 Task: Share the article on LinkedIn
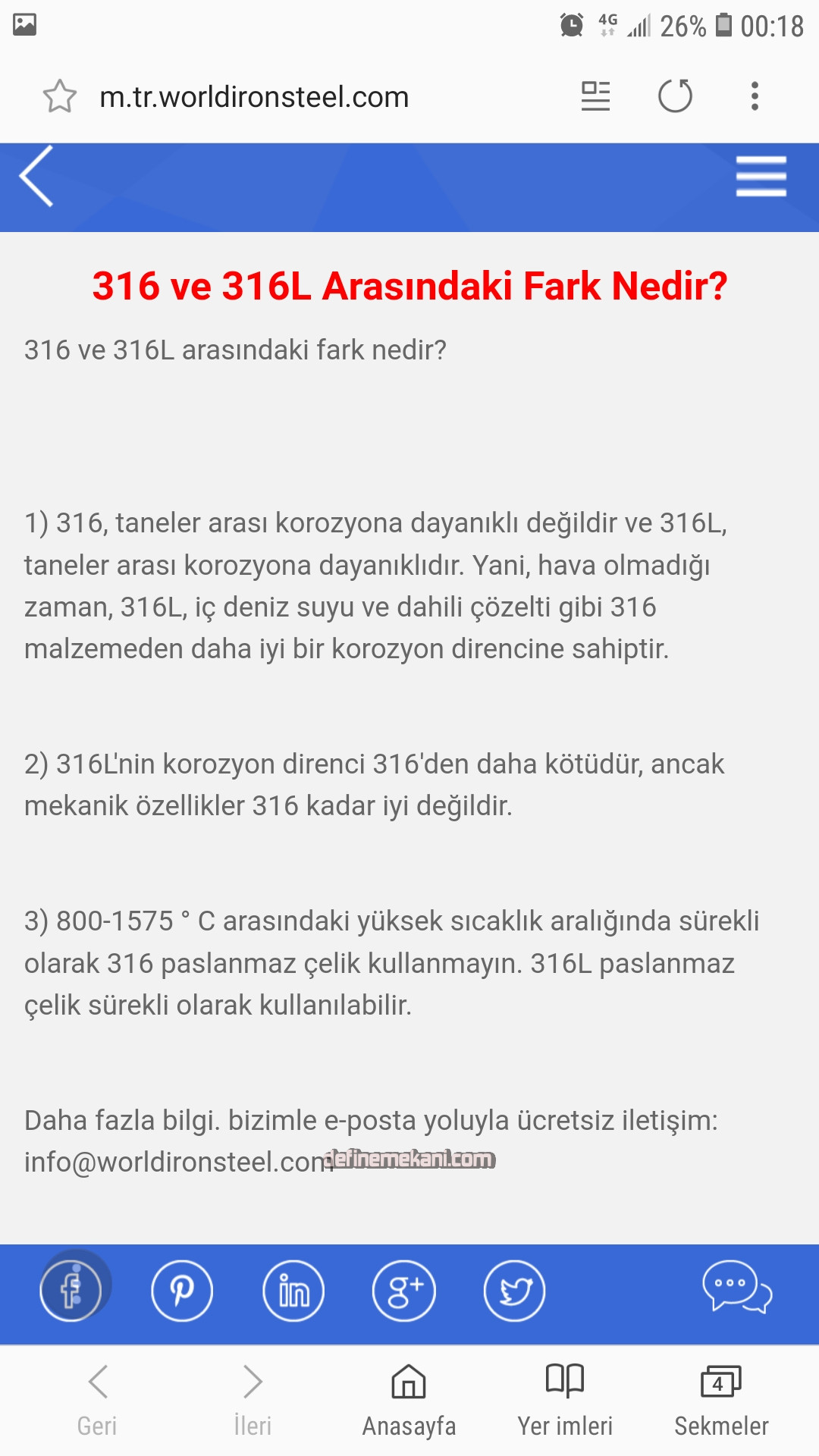coord(293,1291)
